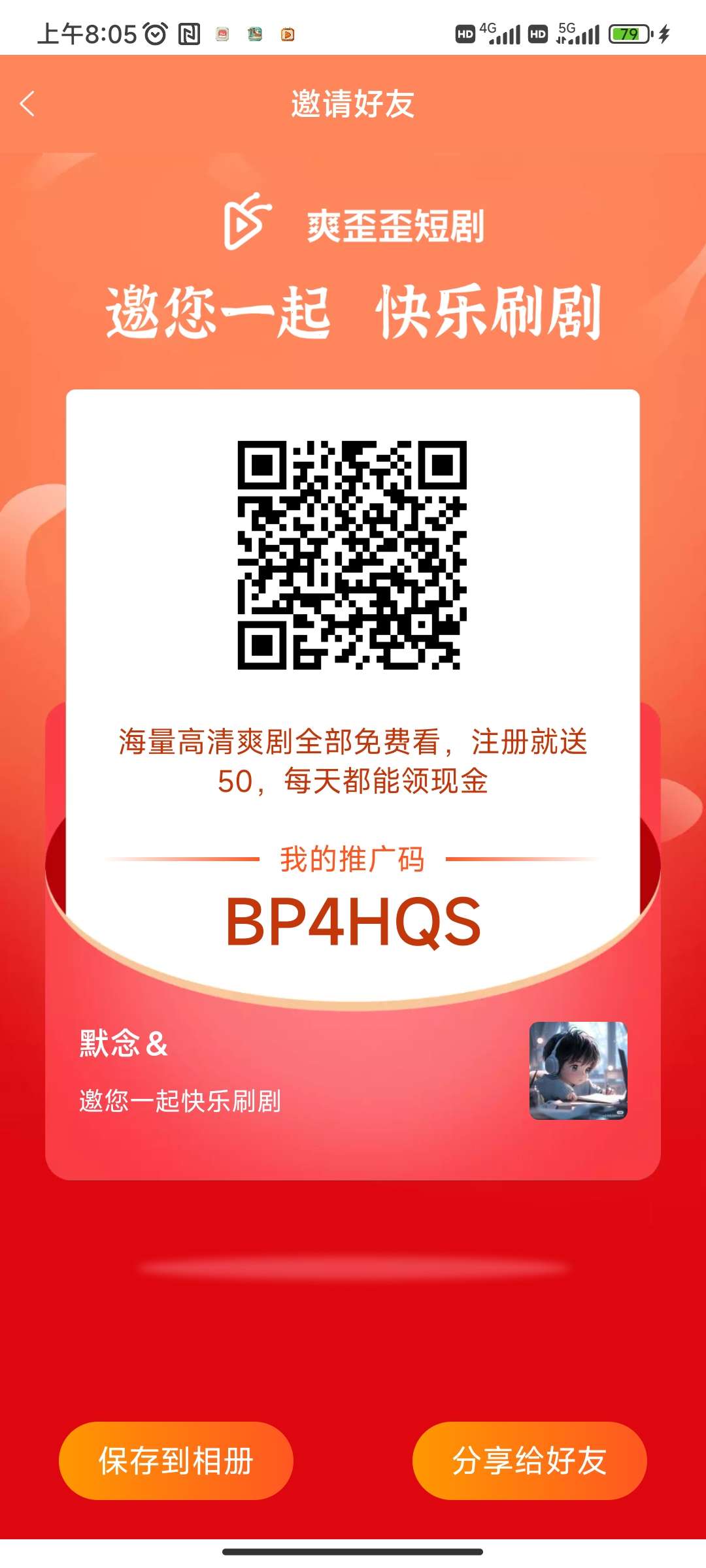Tap 分享给好友 to share with friends
Image resolution: width=706 pixels, height=1568 pixels.
529,1460
